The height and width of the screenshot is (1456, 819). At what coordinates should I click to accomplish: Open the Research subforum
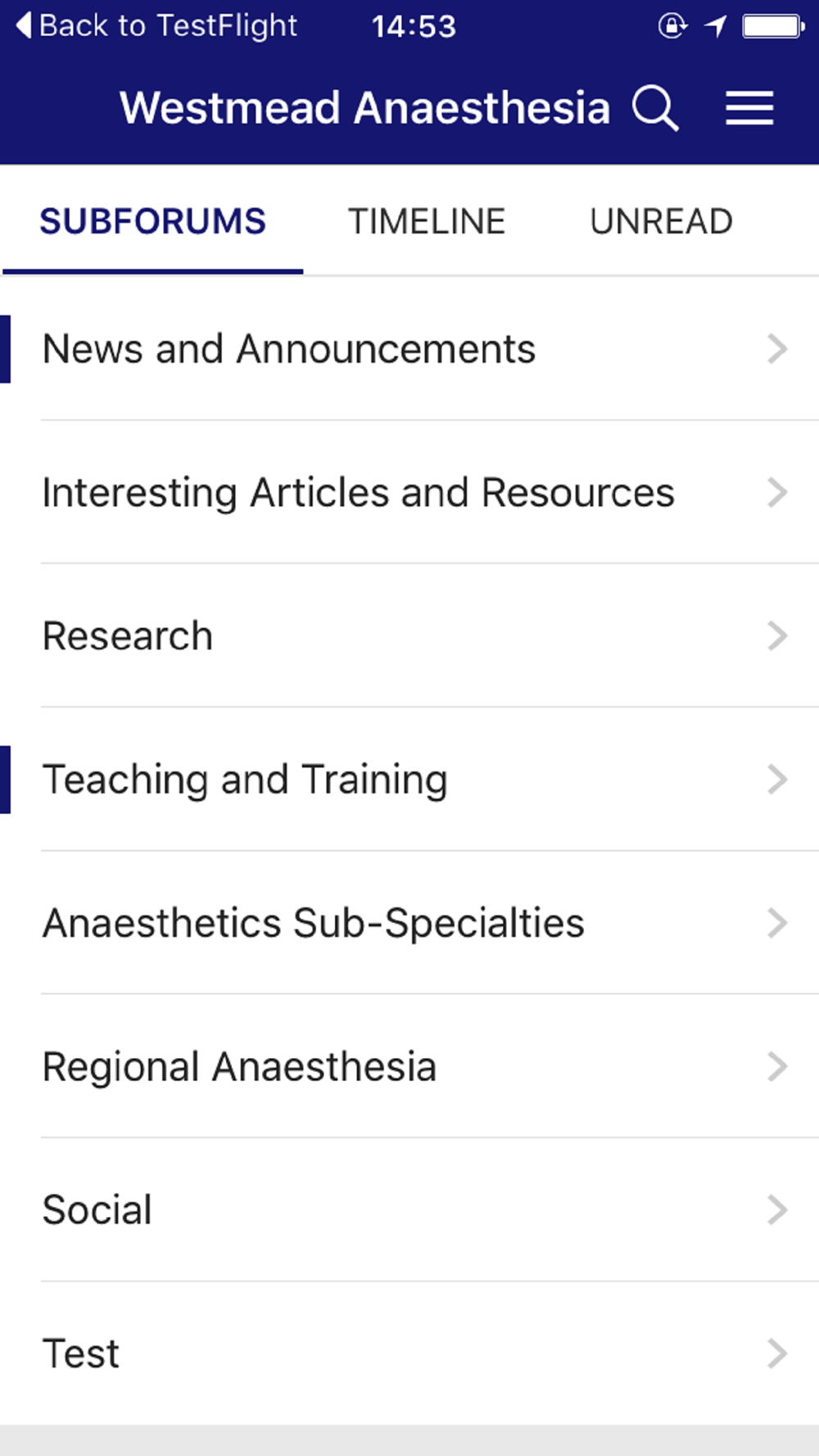pos(409,635)
